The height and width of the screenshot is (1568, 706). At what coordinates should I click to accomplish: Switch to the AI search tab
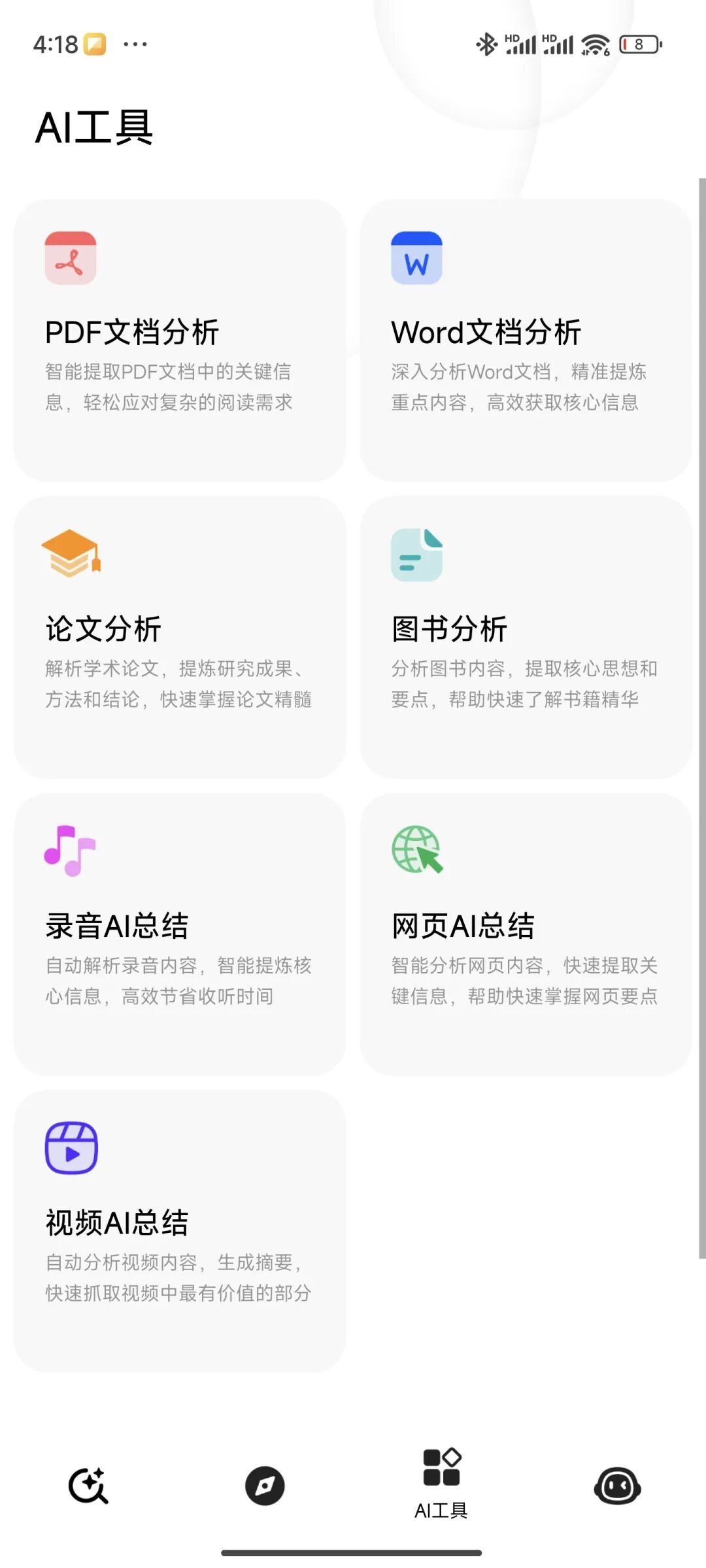point(88,1486)
